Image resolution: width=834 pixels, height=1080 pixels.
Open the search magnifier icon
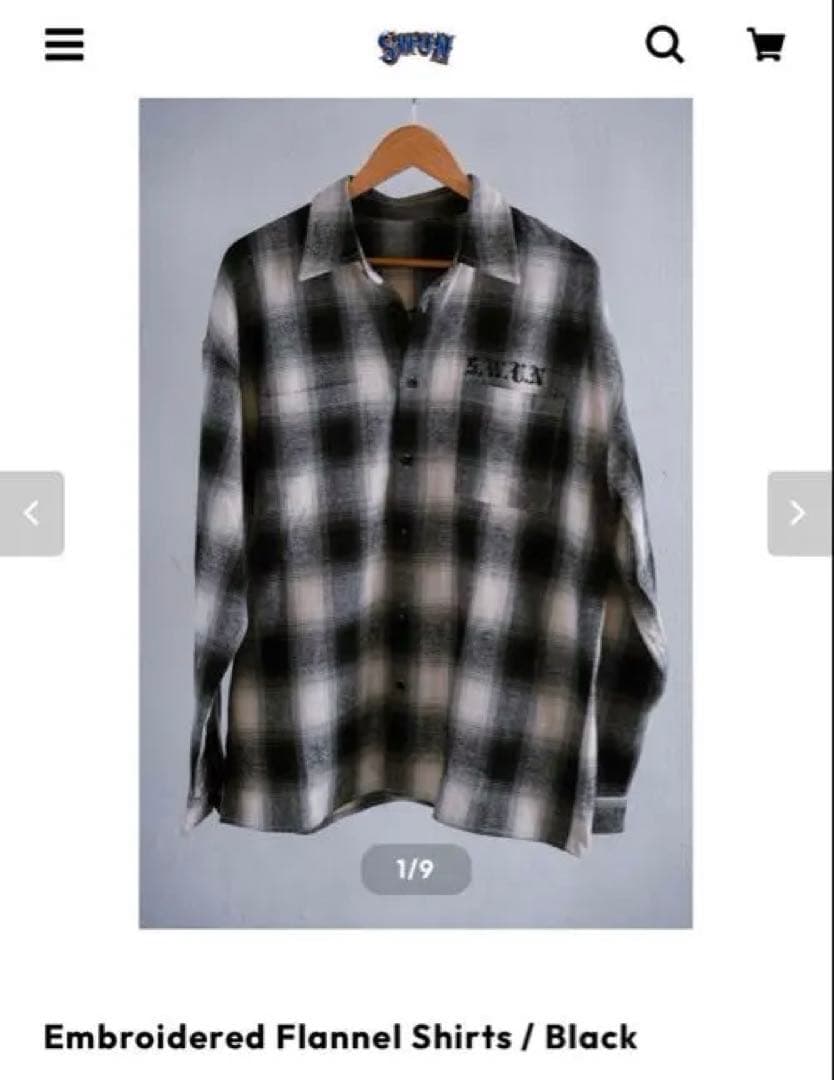tap(665, 44)
